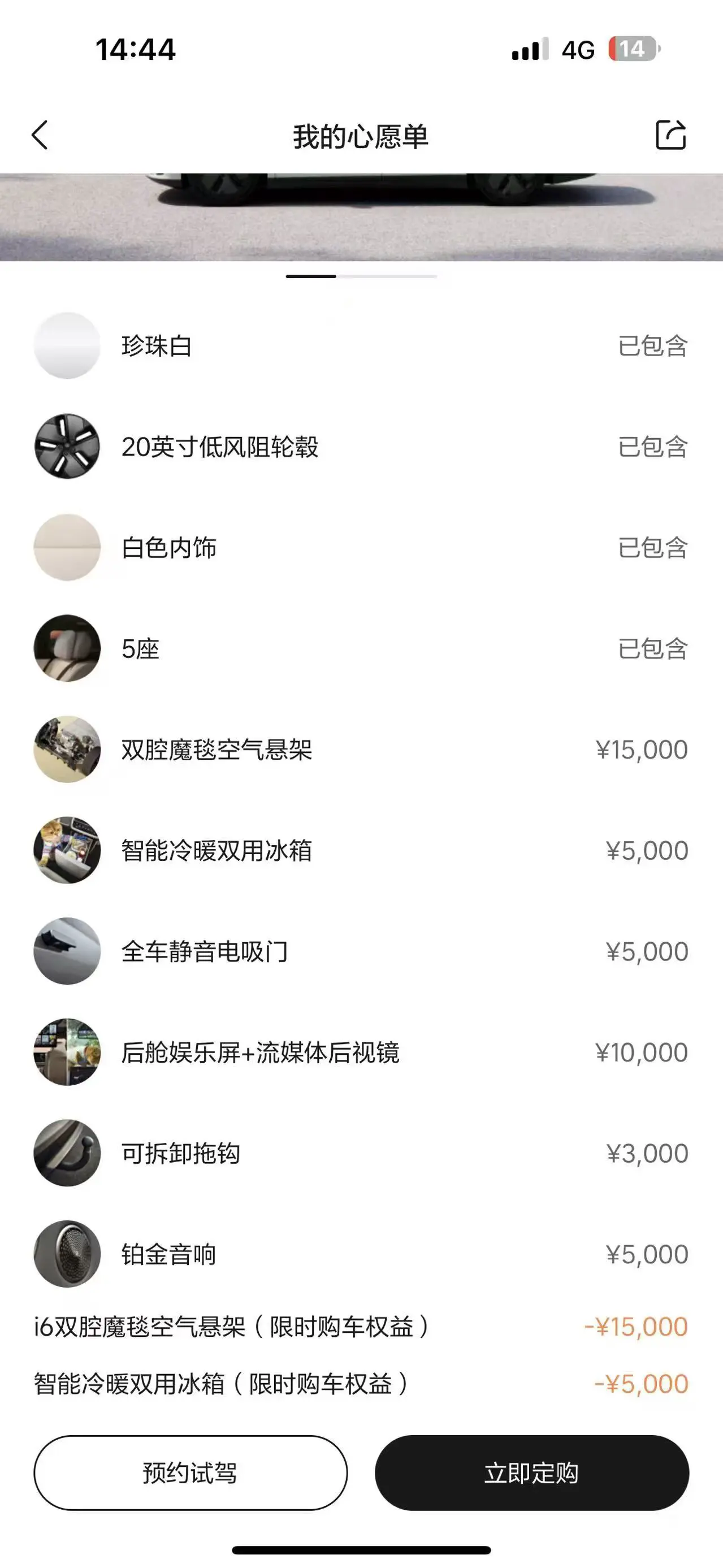Share my wish list configuration
The width and height of the screenshot is (723, 1568).
pyautogui.click(x=670, y=135)
